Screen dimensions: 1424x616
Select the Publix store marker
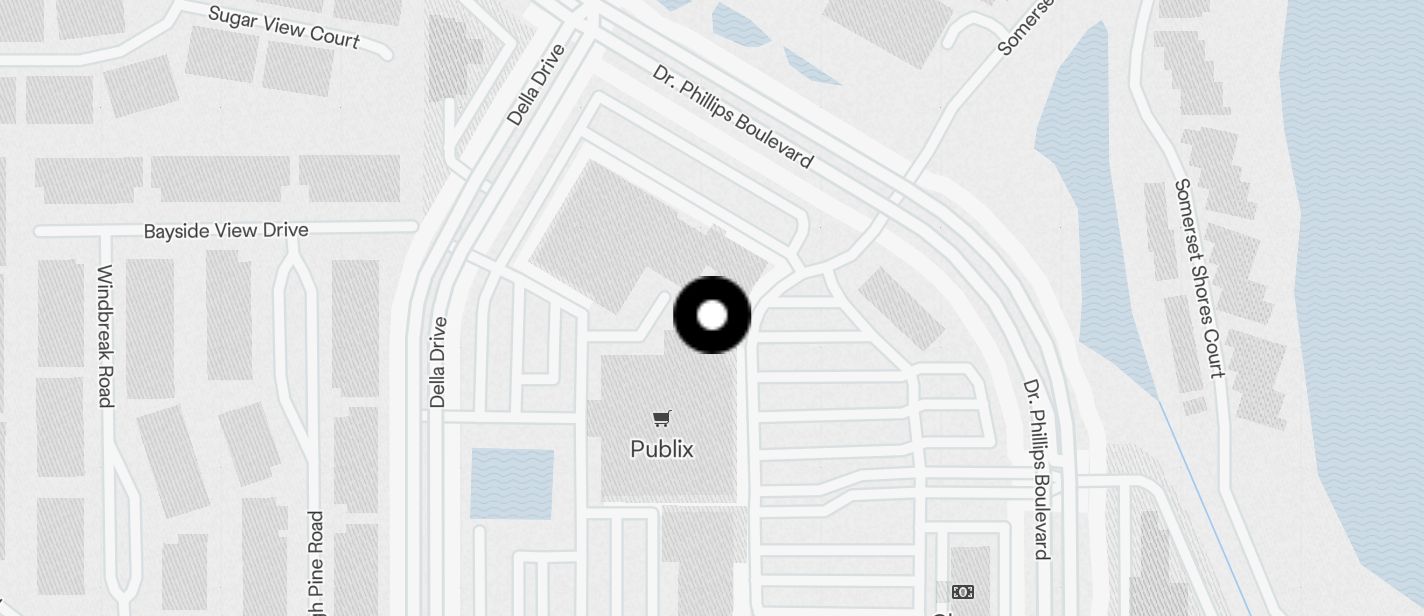pos(661,419)
